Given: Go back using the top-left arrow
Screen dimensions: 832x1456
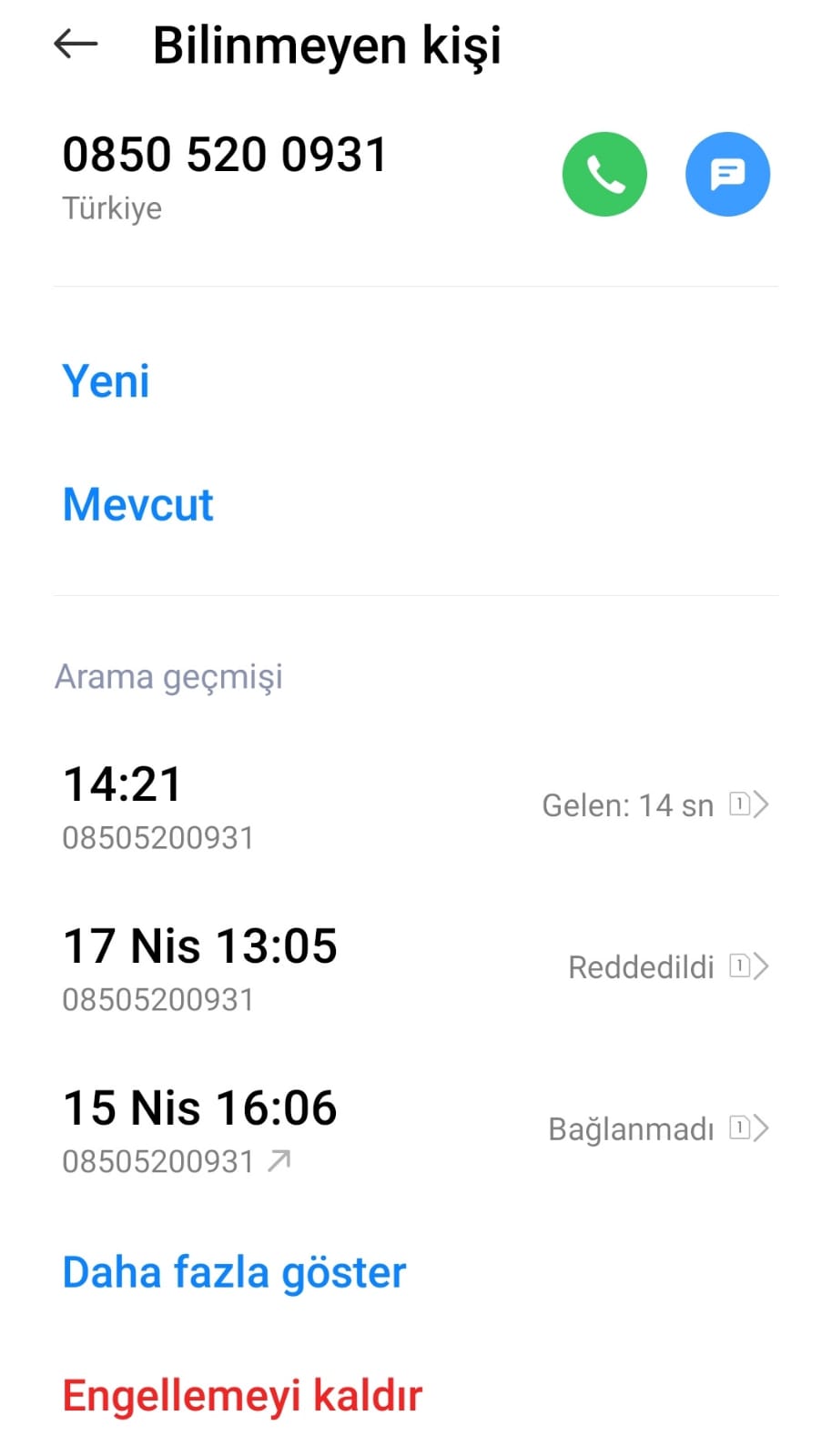Looking at the screenshot, I should pyautogui.click(x=76, y=44).
